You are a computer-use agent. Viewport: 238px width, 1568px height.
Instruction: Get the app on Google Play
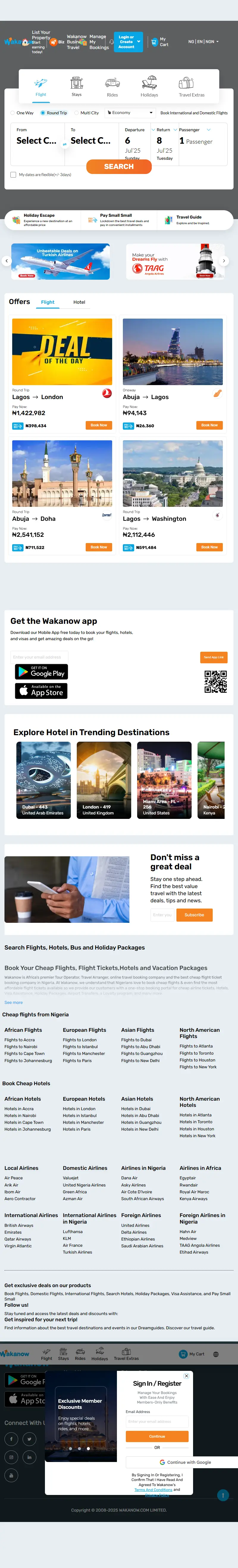pos(41,671)
